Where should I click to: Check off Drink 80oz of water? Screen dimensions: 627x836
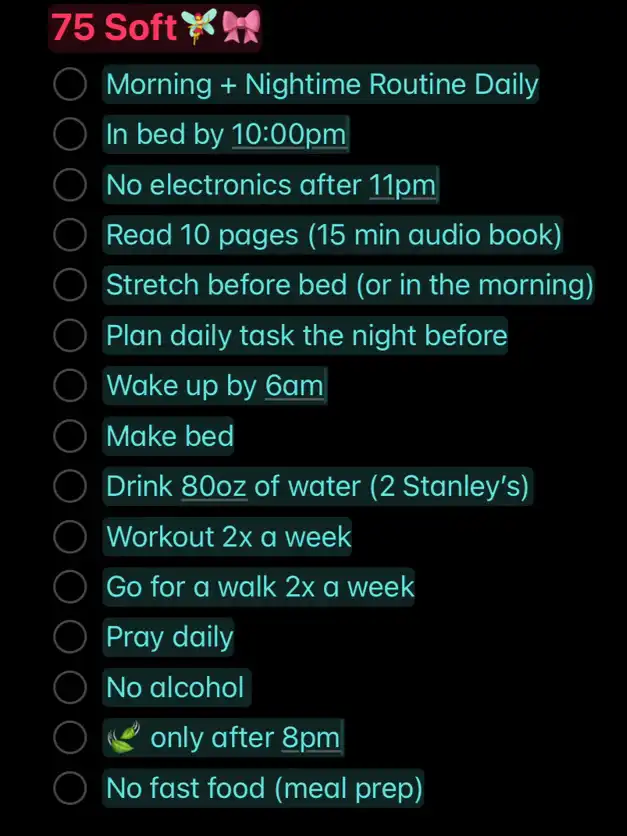pos(69,487)
